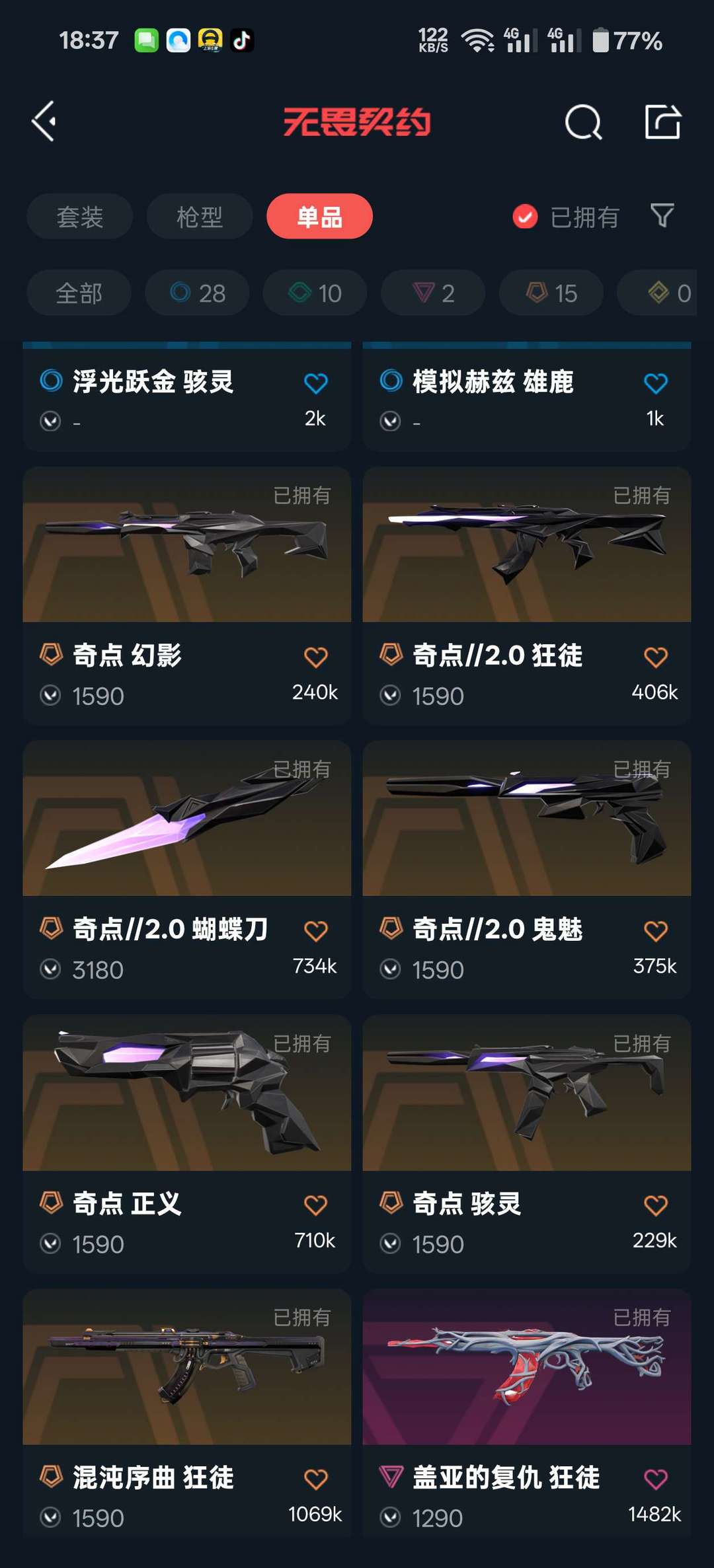Filter by the blue tier chip showing 28
Screen dimensions: 714x1568
tap(197, 293)
